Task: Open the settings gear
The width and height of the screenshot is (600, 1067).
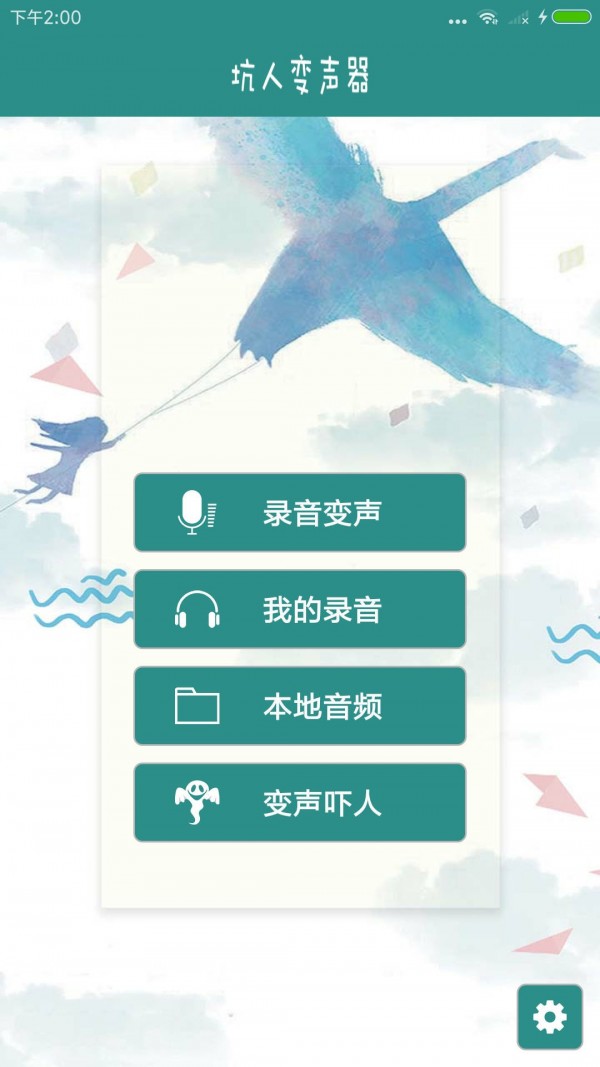Action: [549, 1017]
